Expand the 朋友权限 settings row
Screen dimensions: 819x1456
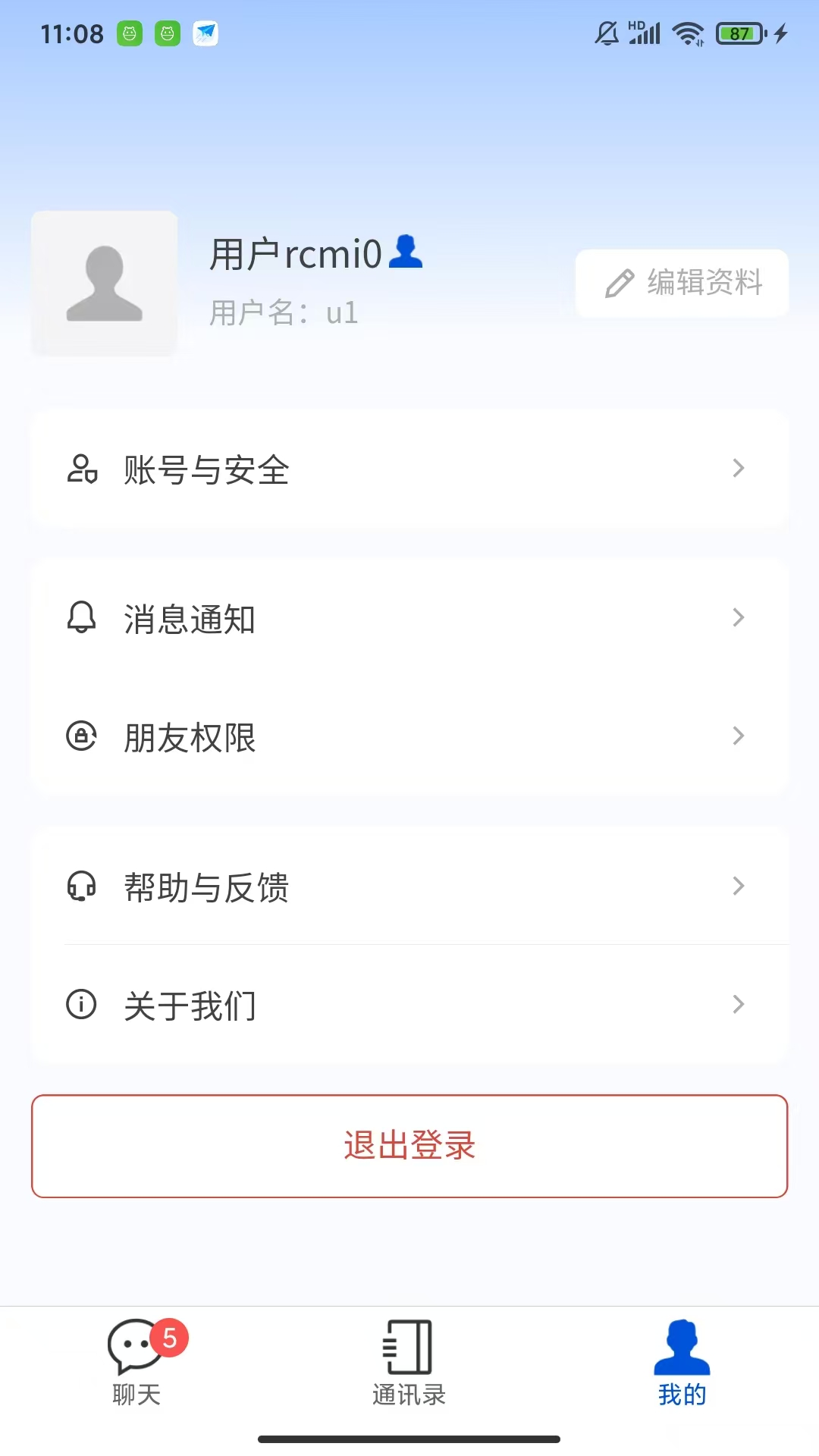[x=409, y=736]
